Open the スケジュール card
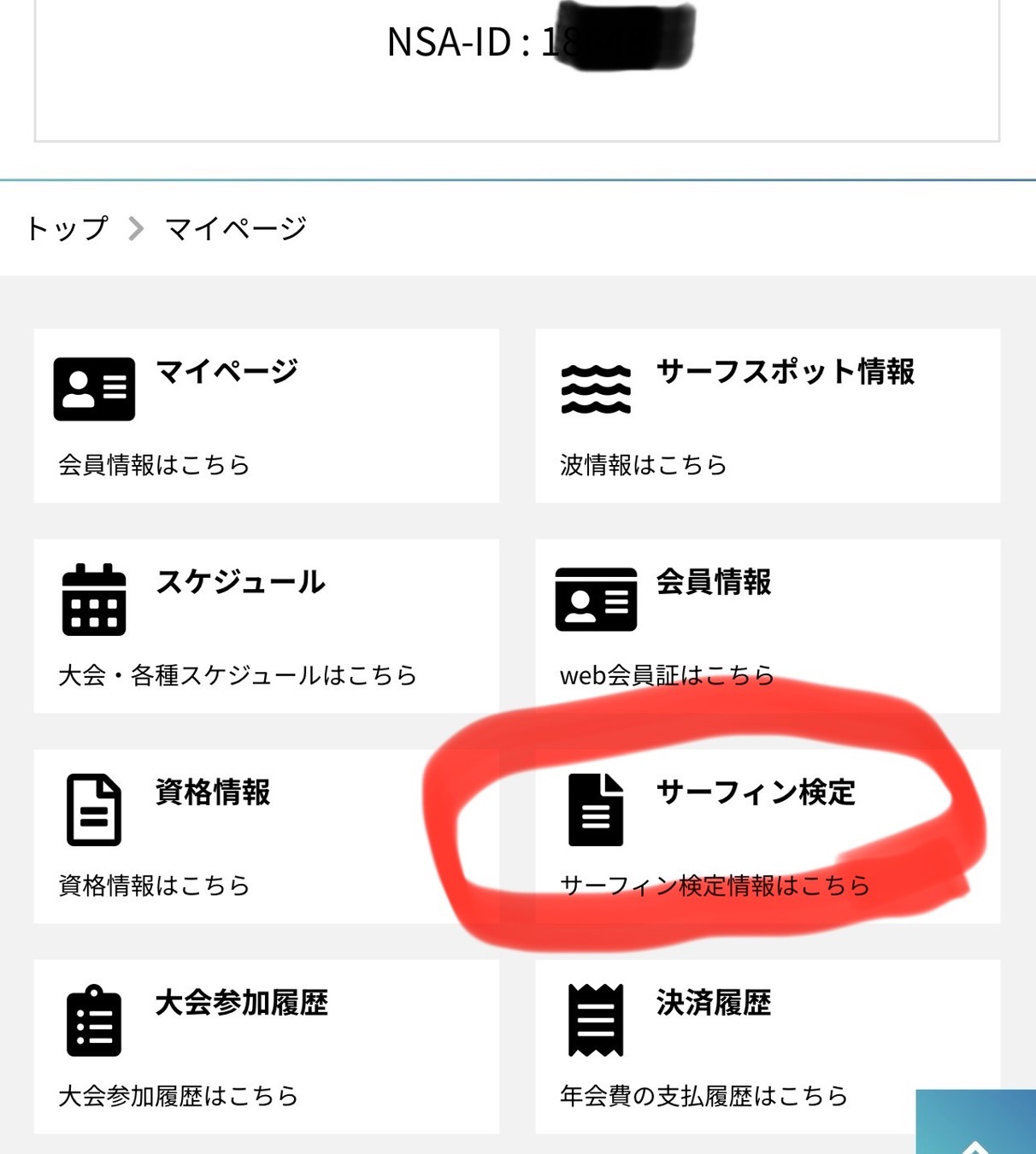The width and height of the screenshot is (1036, 1154). [x=266, y=626]
